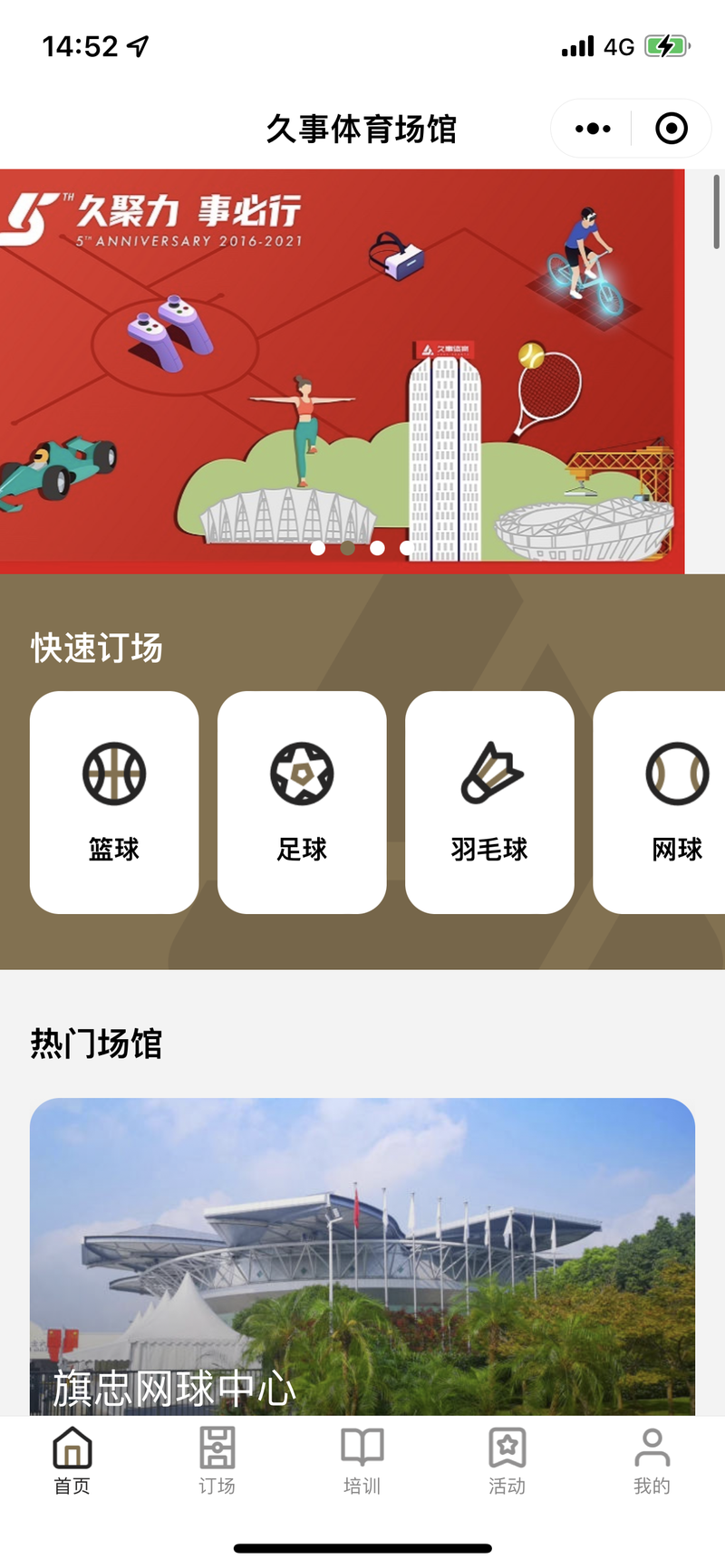
Task: Open the mini program more options menu
Action: tap(593, 129)
